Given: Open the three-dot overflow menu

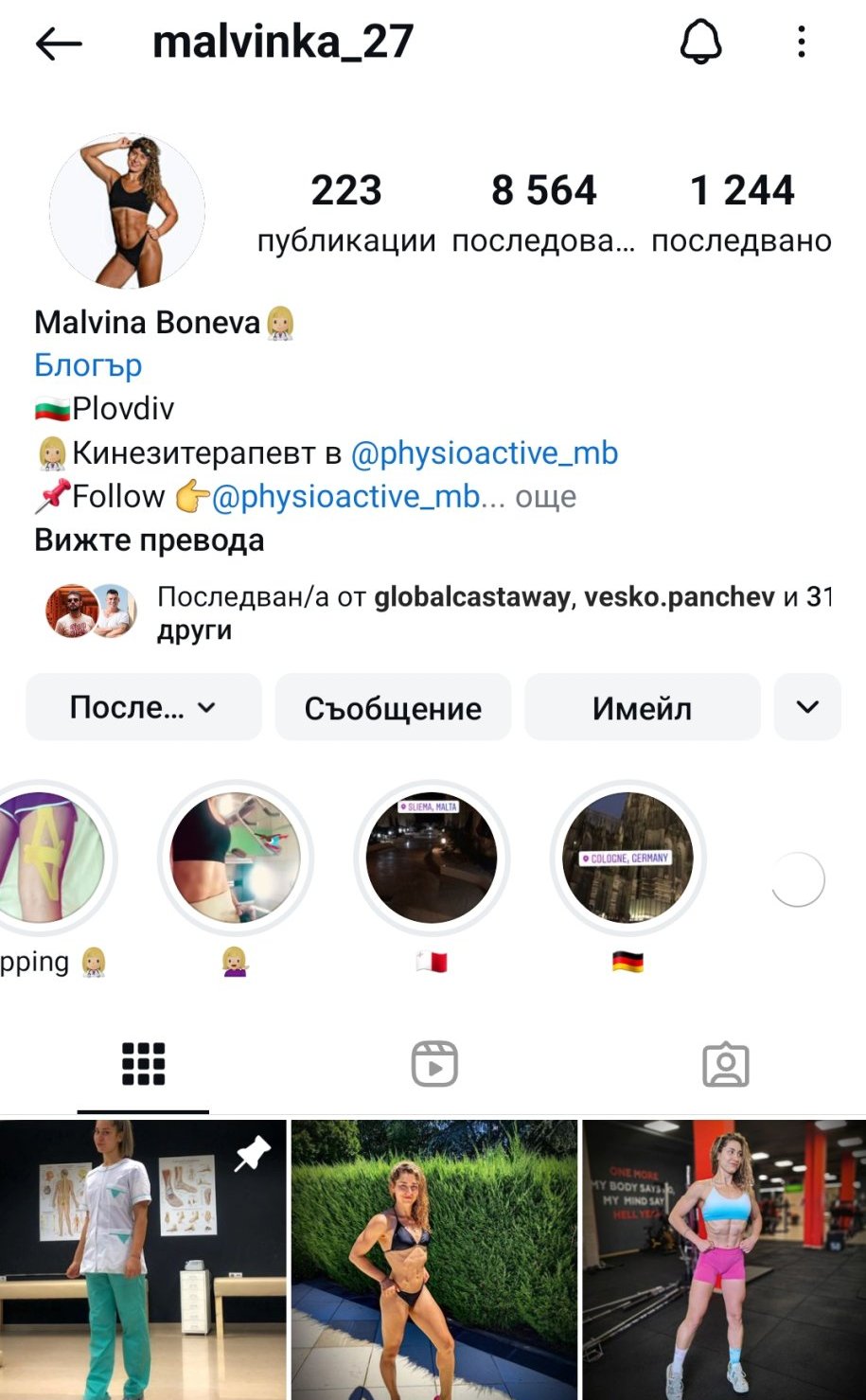Looking at the screenshot, I should (x=802, y=43).
